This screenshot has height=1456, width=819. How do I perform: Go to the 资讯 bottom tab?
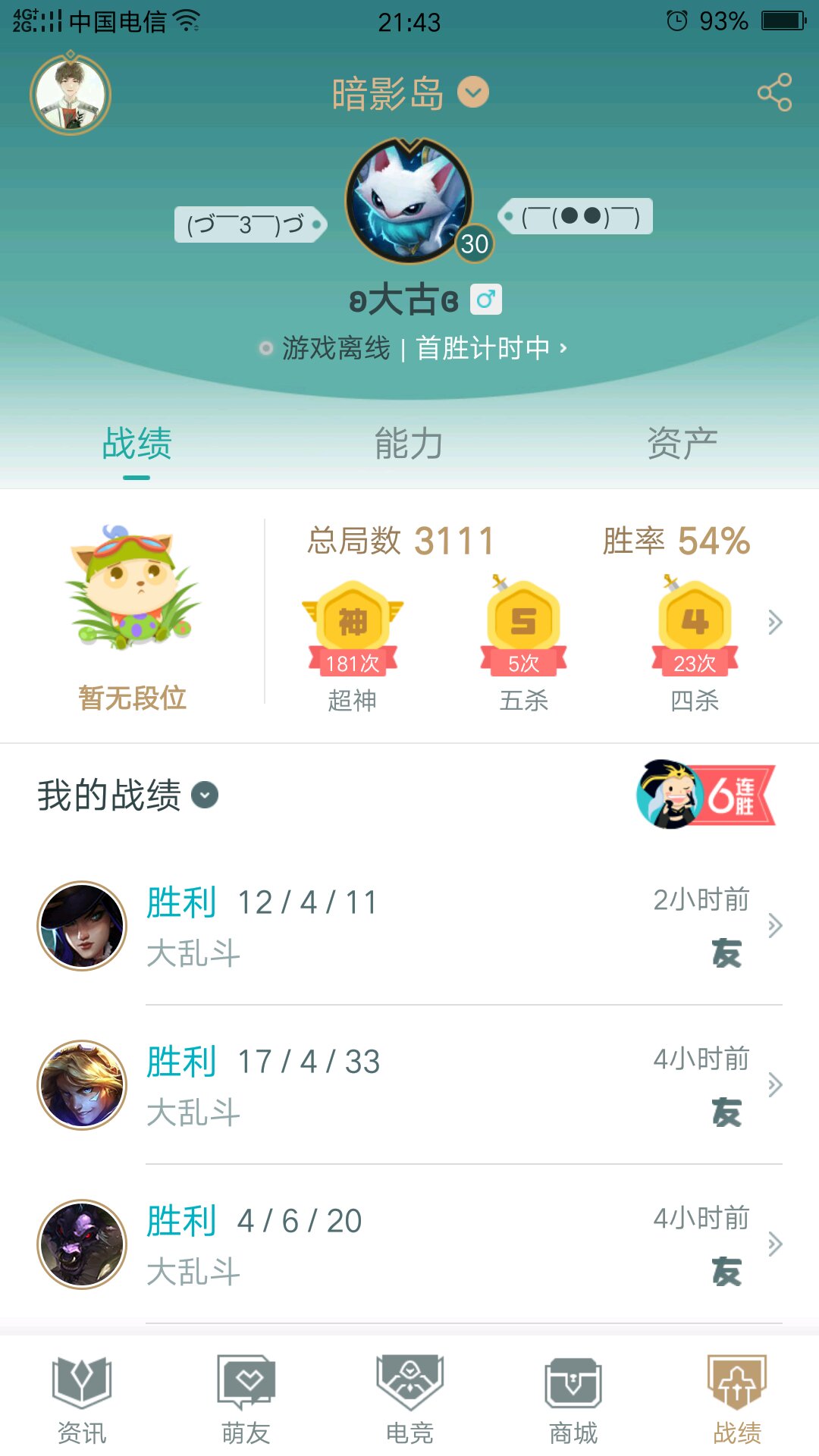tap(82, 1399)
